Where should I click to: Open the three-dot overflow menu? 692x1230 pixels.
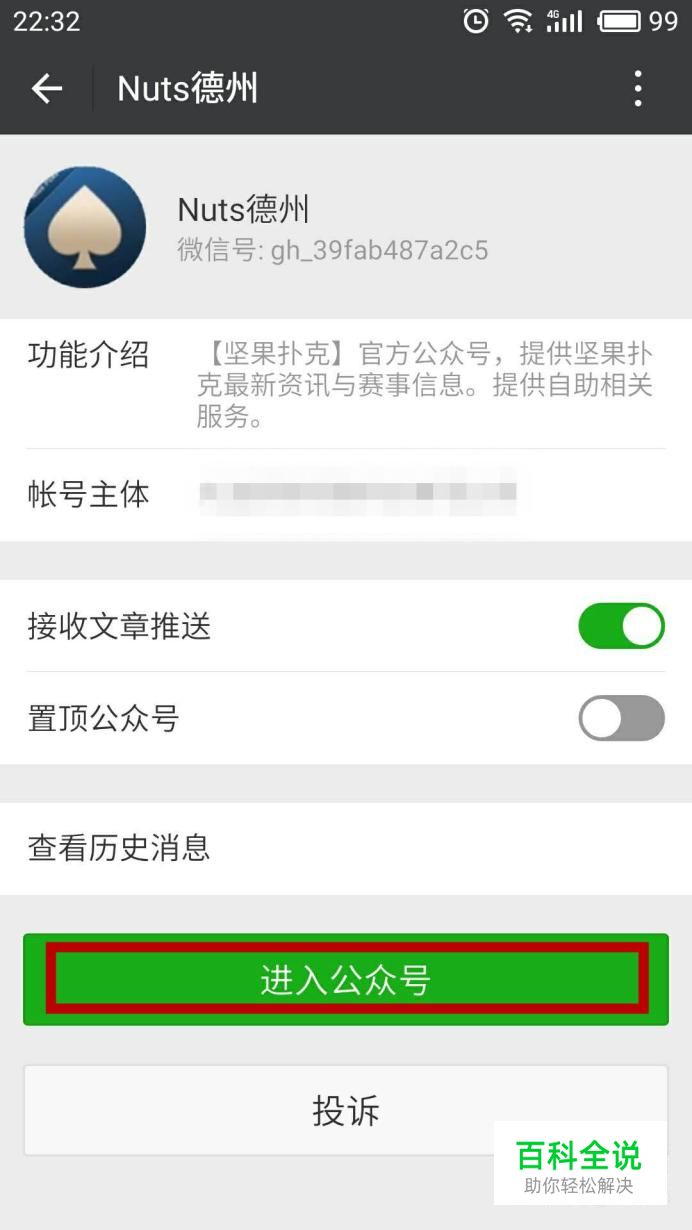638,89
